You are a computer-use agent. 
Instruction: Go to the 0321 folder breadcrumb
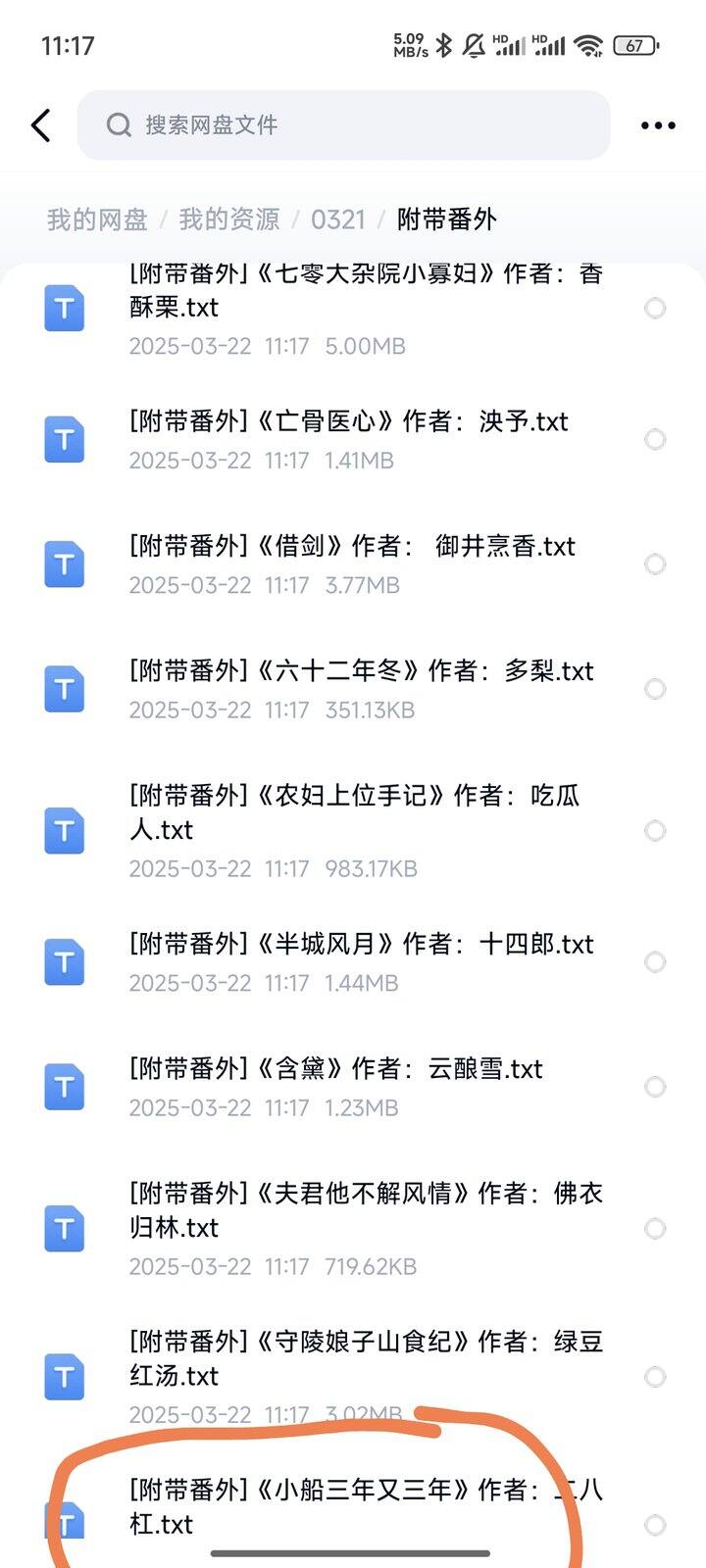pyautogui.click(x=338, y=220)
